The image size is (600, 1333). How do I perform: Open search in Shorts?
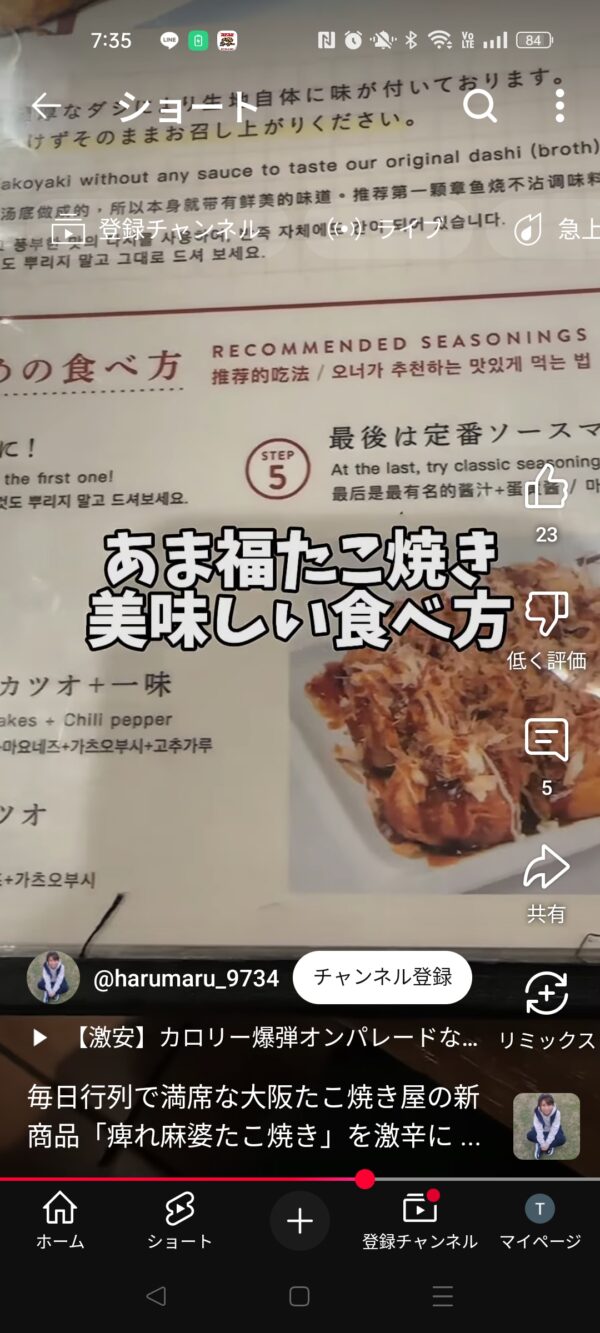point(480,105)
